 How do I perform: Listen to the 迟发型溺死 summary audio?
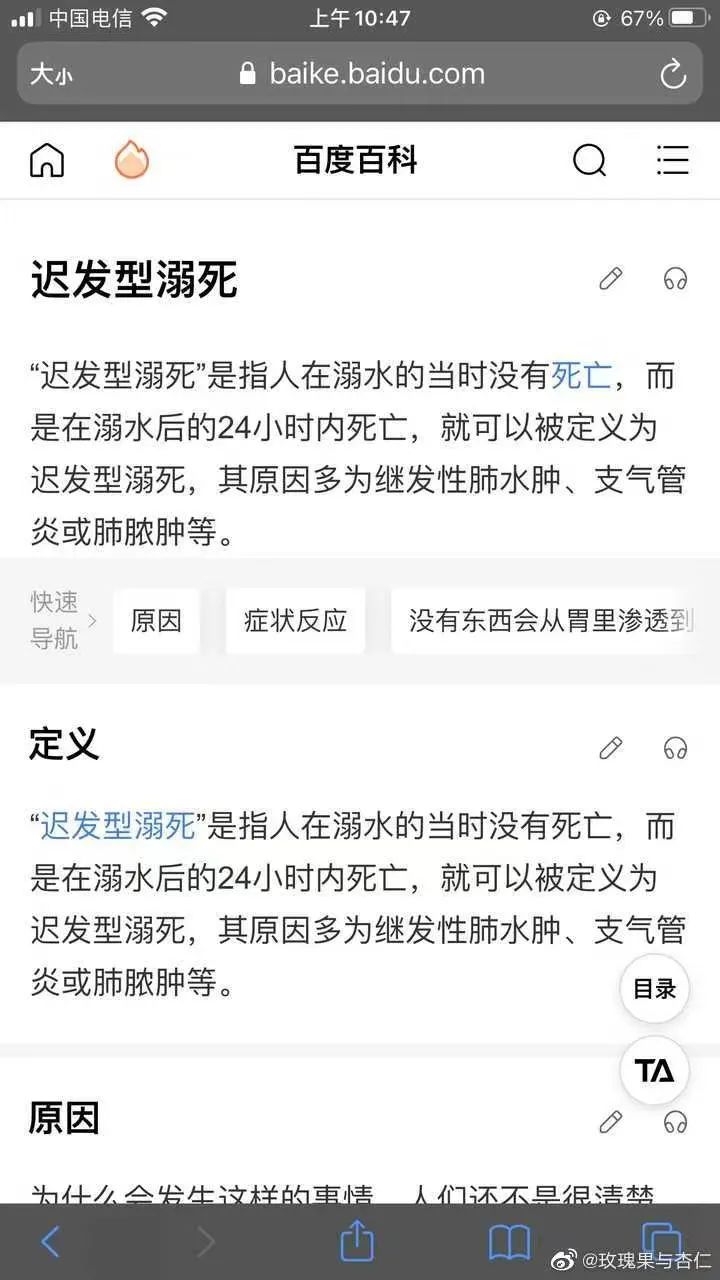[675, 279]
